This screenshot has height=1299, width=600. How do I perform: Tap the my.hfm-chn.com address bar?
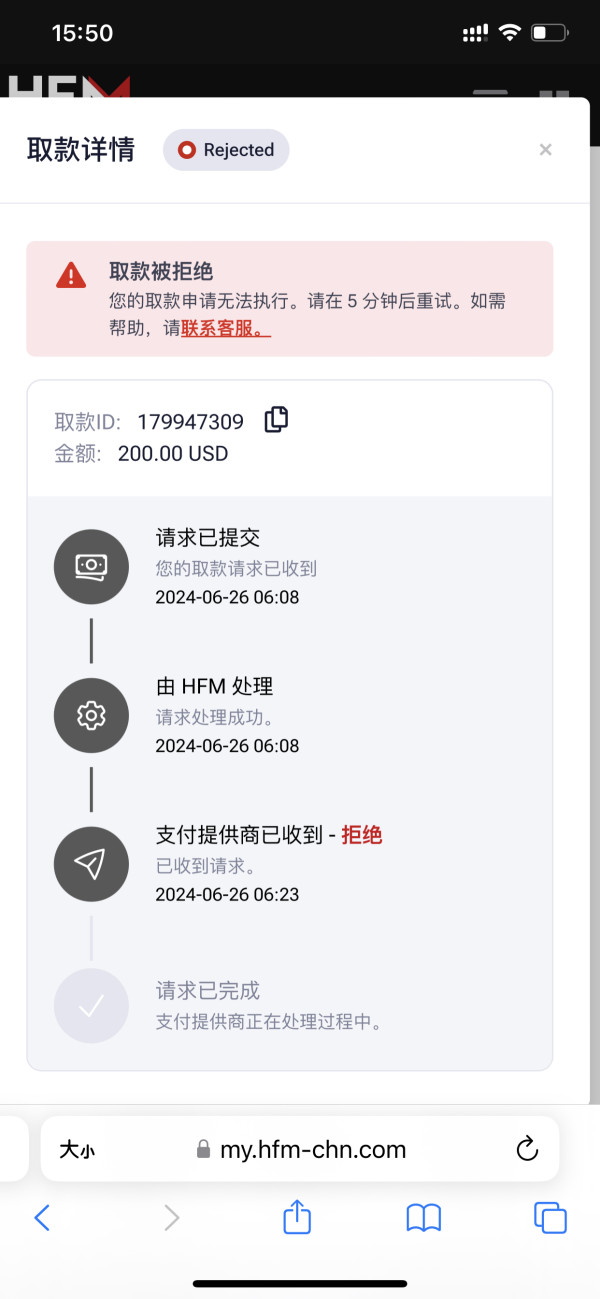300,1149
